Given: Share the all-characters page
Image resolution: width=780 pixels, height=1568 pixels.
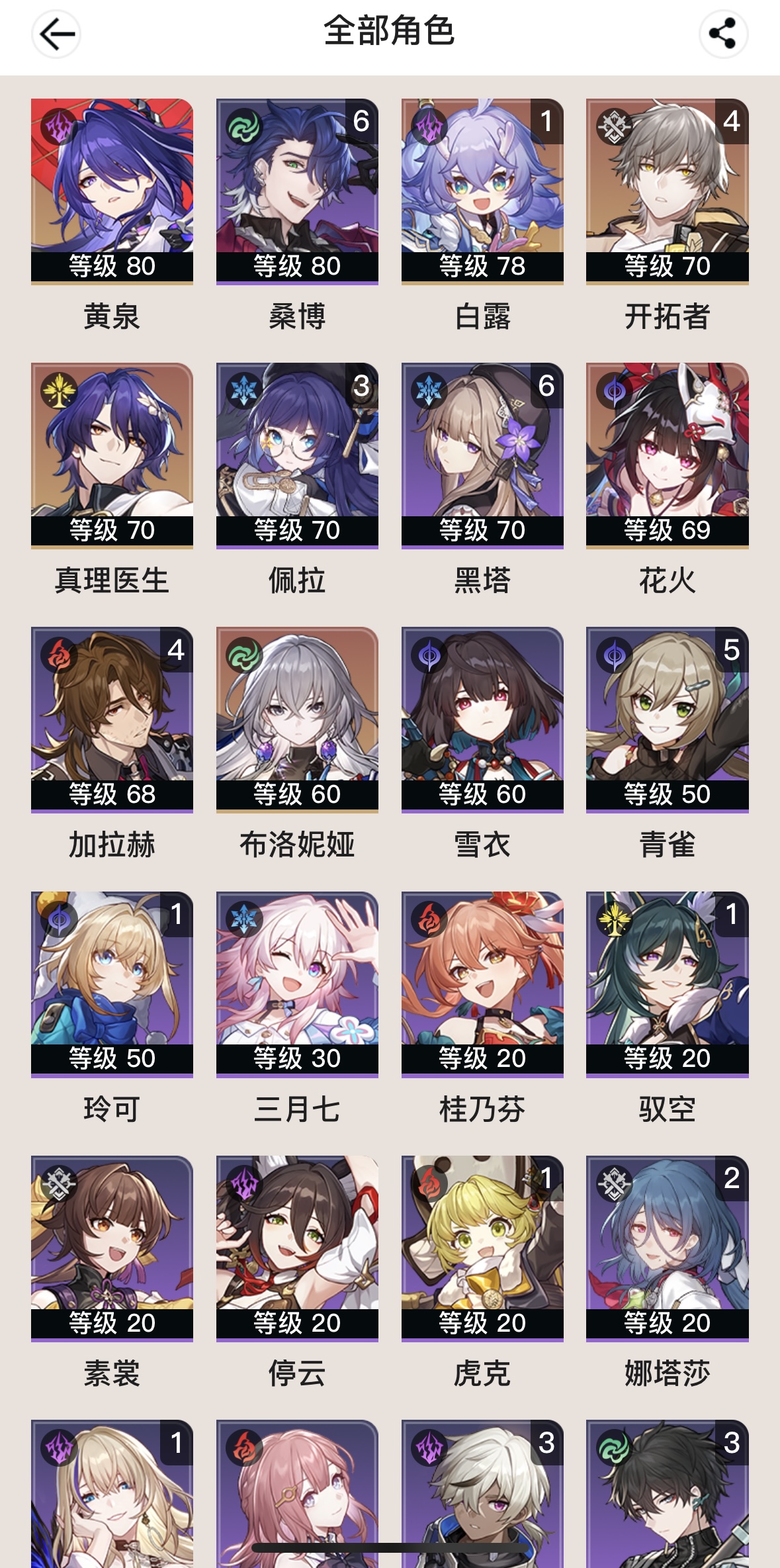Looking at the screenshot, I should coord(723,34).
